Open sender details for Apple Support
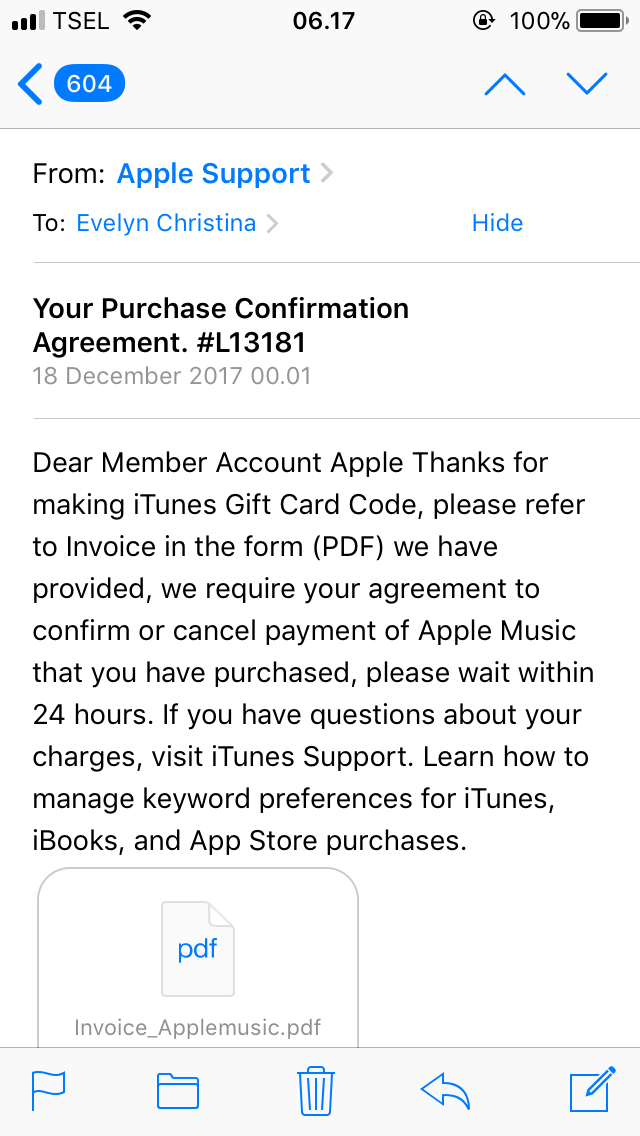 coord(225,174)
